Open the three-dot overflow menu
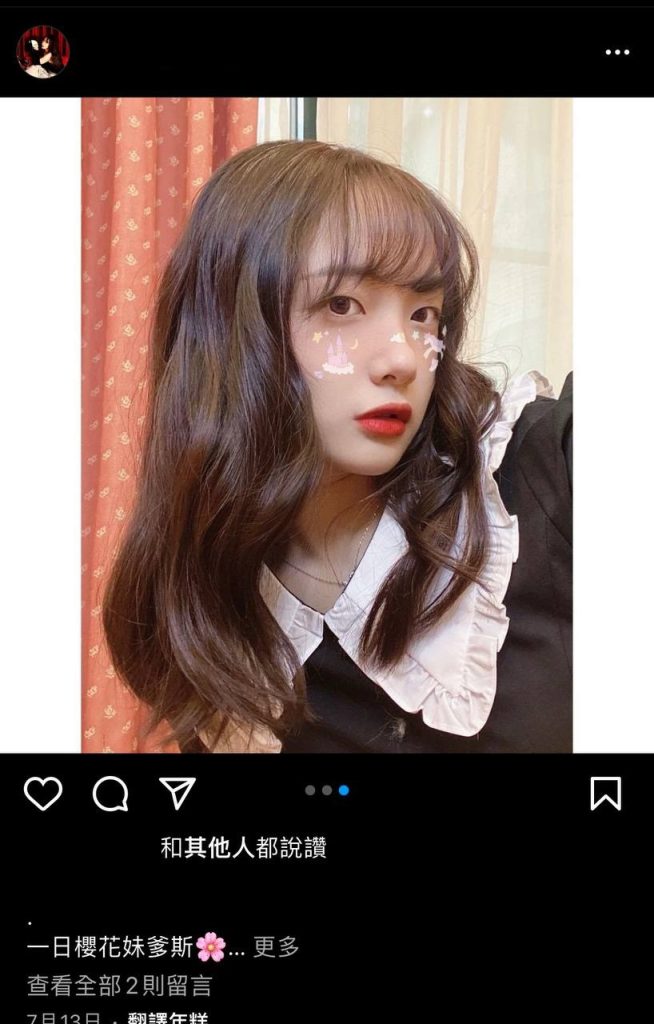Viewport: 654px width, 1024px height. click(618, 52)
